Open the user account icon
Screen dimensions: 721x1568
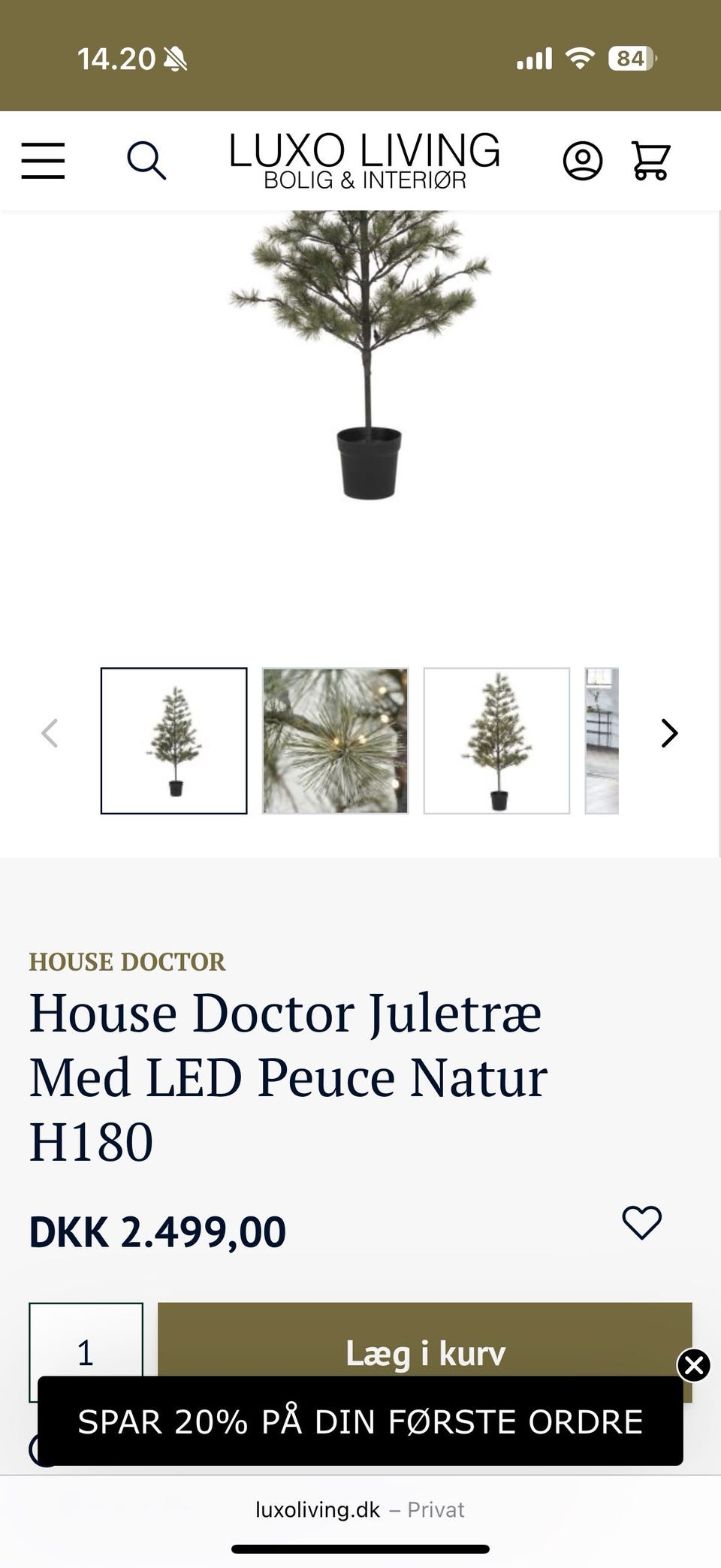click(x=584, y=160)
